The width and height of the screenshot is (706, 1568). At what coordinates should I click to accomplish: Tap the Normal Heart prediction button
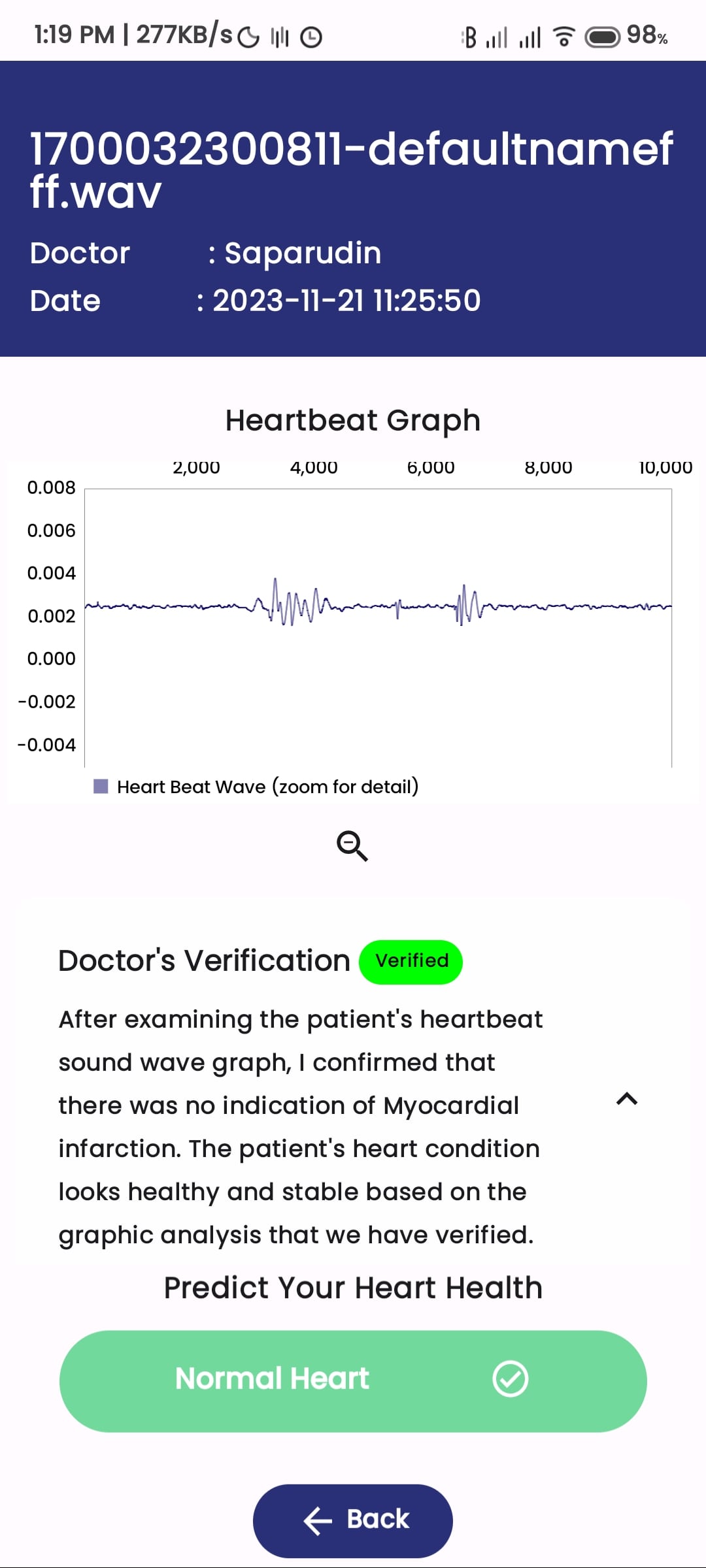pyautogui.click(x=353, y=1381)
